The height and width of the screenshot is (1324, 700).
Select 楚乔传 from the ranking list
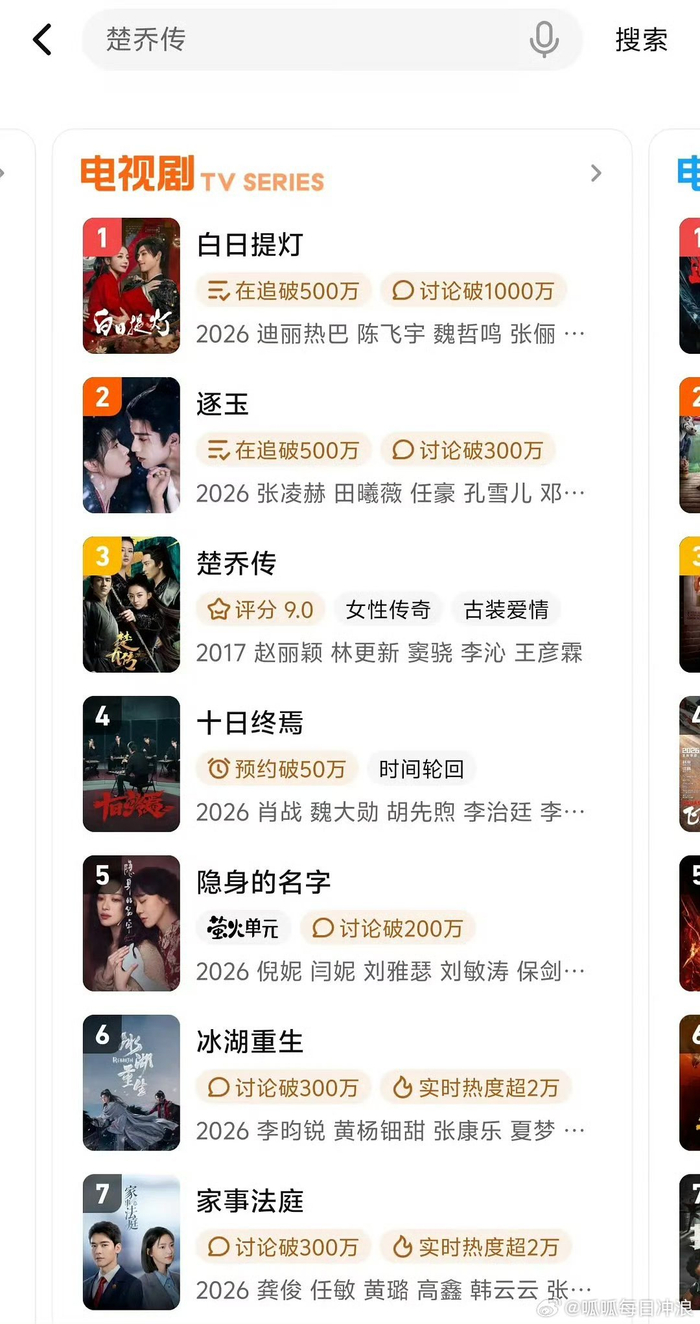[x=237, y=563]
